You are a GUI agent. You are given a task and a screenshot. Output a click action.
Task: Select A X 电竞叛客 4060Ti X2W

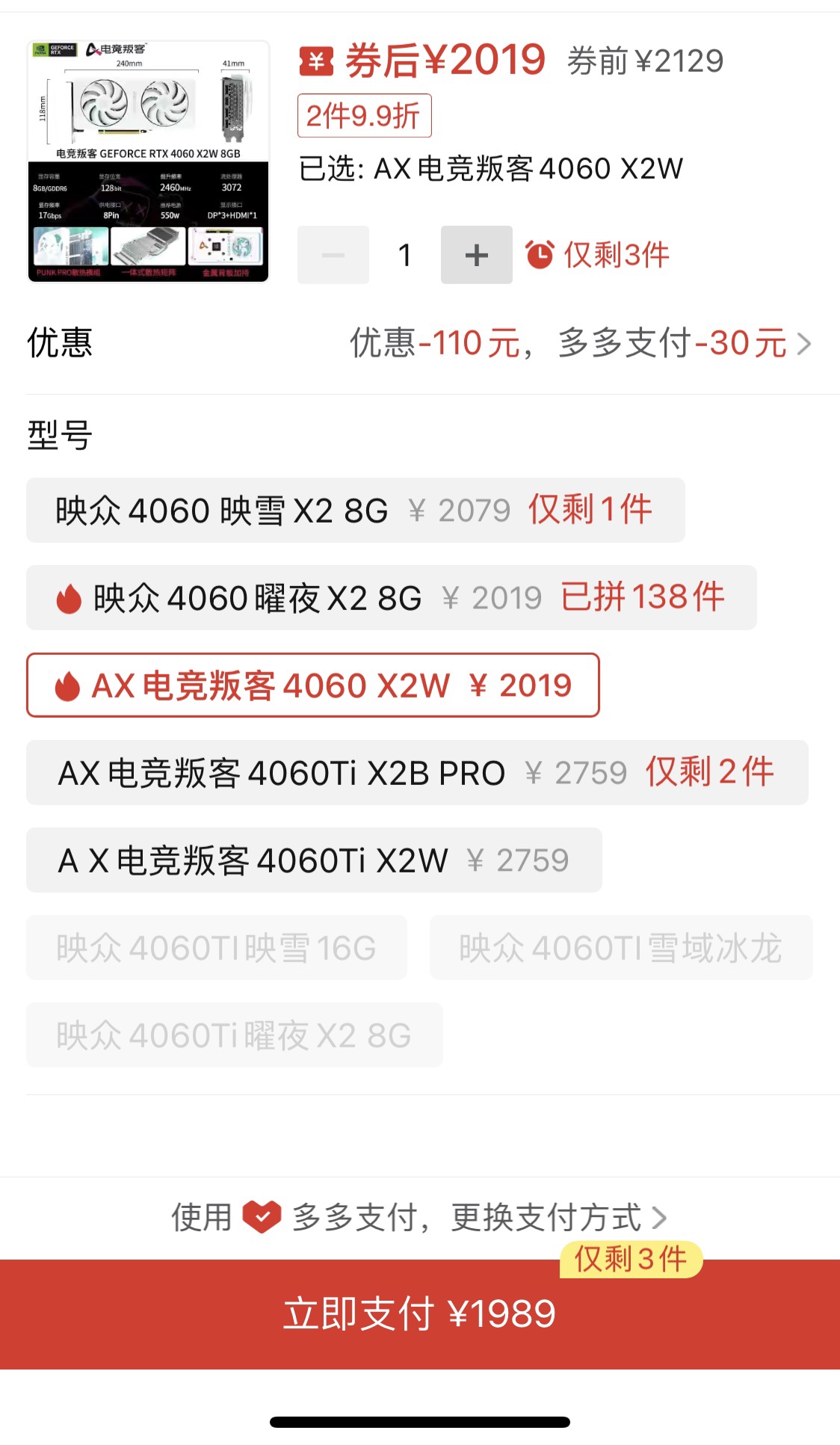tap(315, 860)
